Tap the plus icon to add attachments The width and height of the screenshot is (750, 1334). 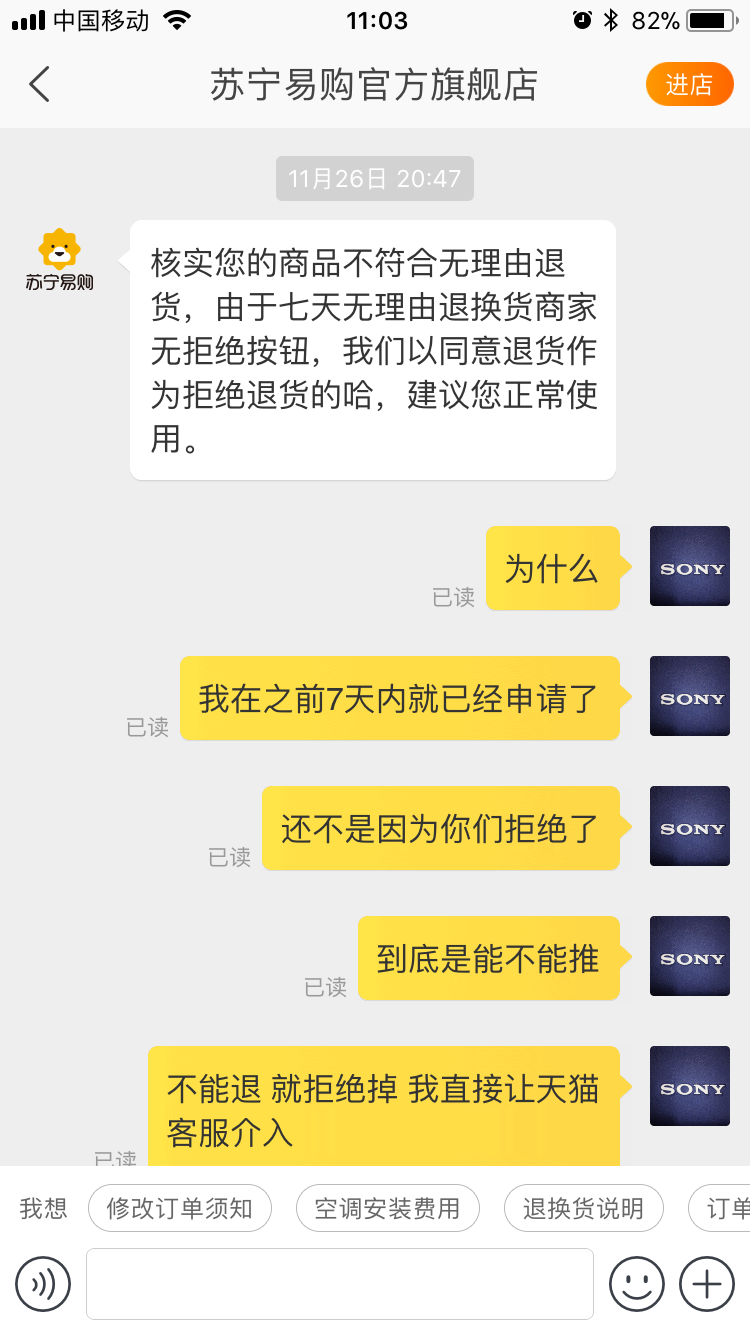pyautogui.click(x=707, y=1284)
